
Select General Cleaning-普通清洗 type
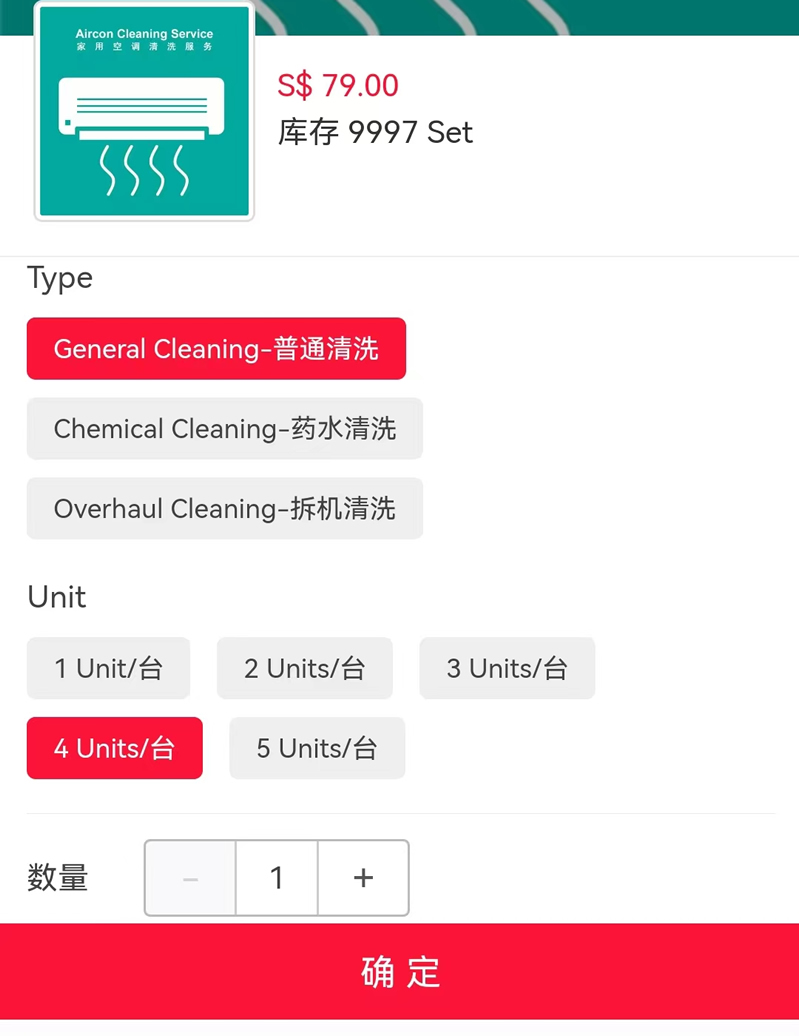[216, 349]
